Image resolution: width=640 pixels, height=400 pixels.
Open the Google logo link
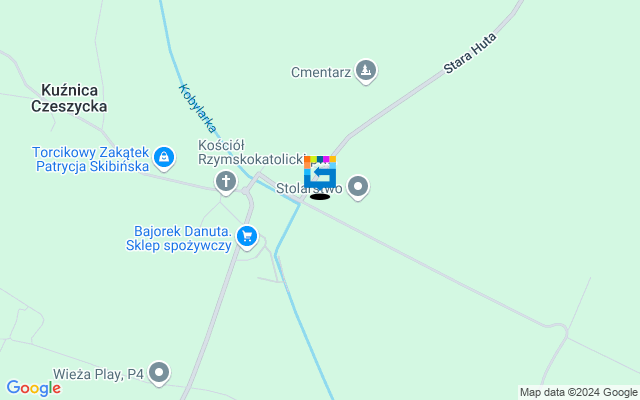click(33, 388)
